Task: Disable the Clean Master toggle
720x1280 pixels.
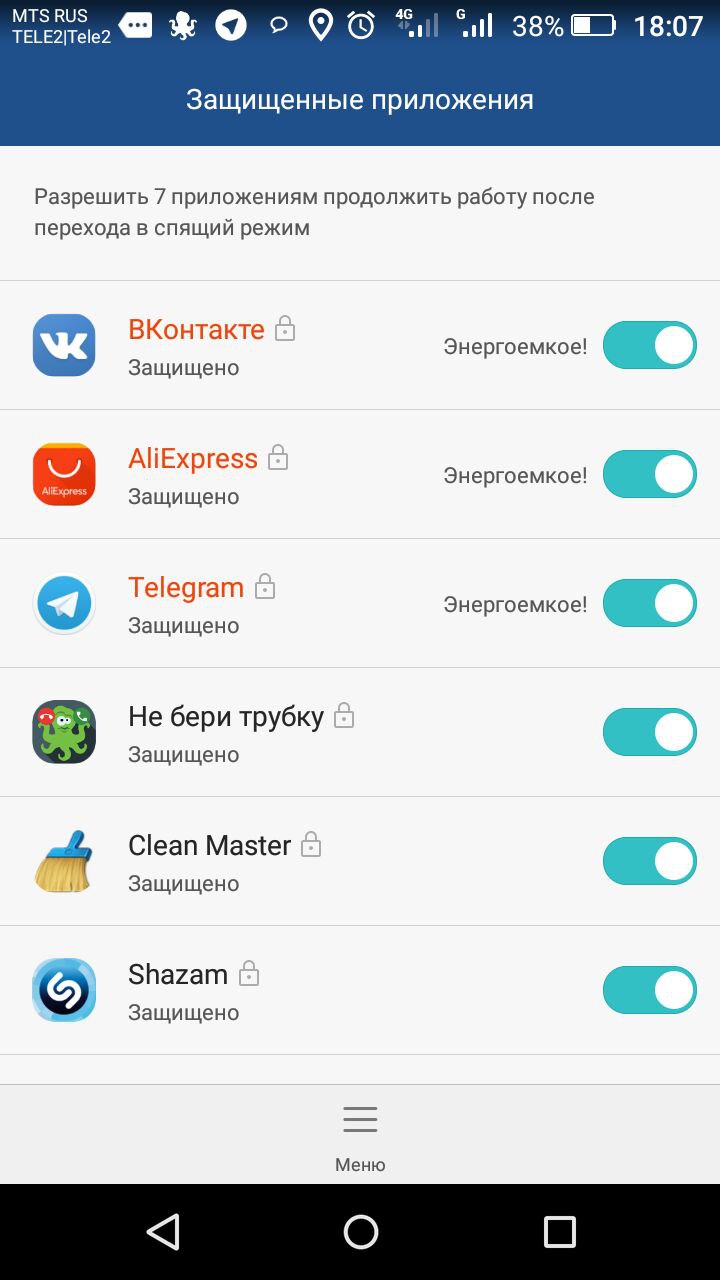Action: tap(649, 861)
